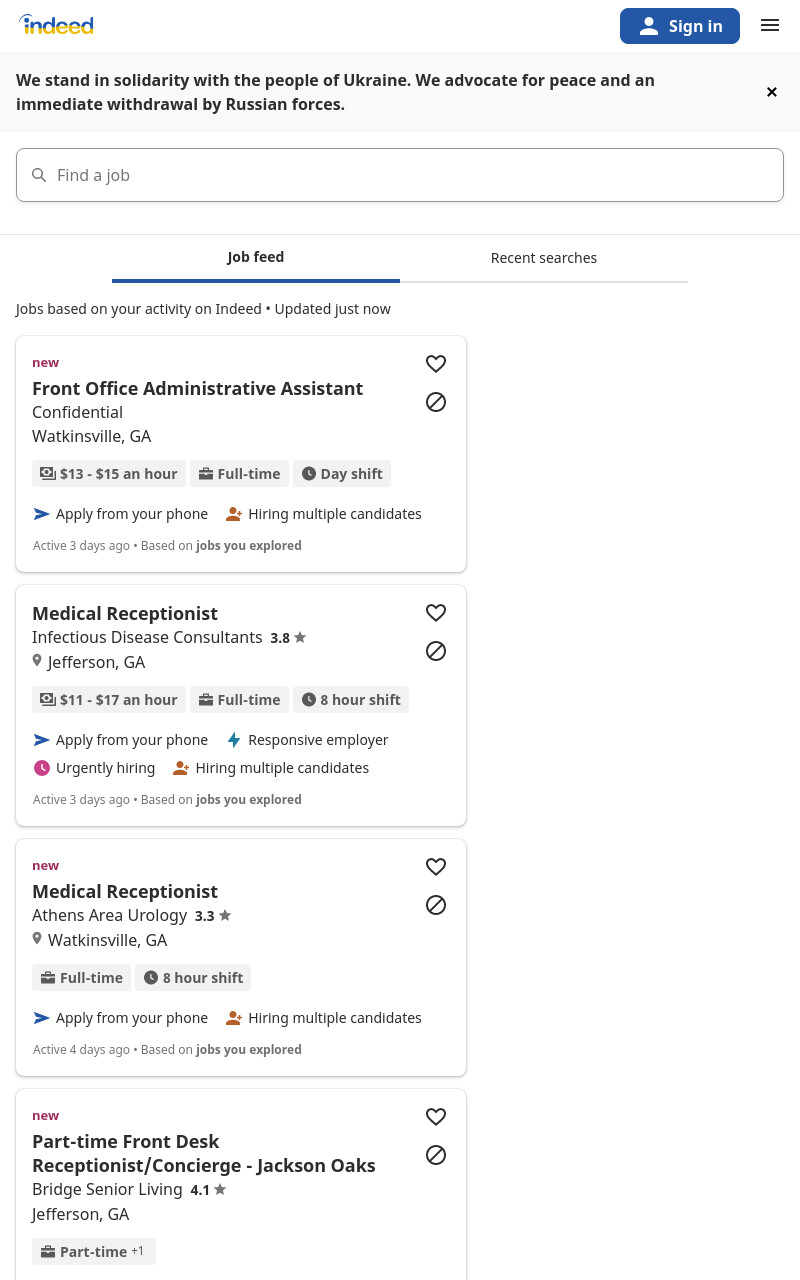800x1280 pixels.
Task: Save the Infectious Disease Consultants receptionist job
Action: point(436,613)
